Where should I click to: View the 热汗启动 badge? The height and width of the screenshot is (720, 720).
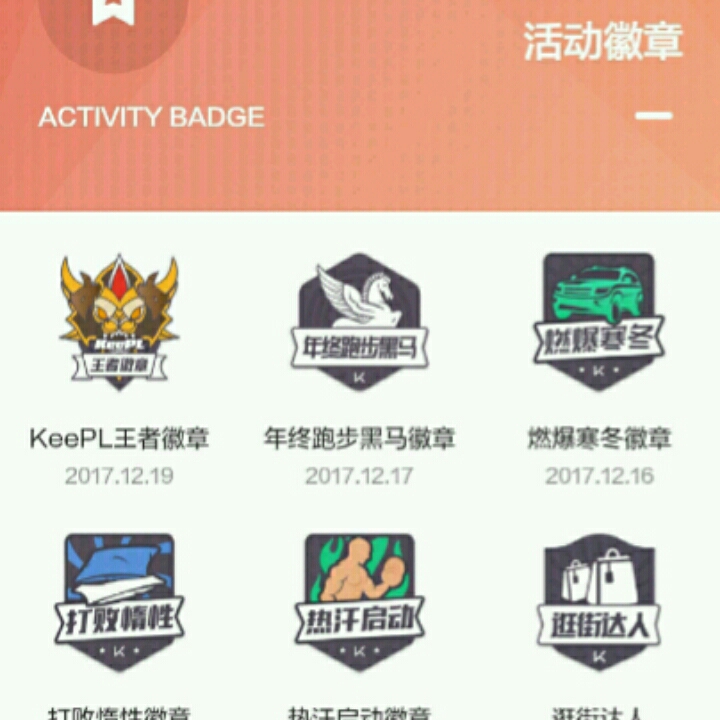pyautogui.click(x=359, y=600)
